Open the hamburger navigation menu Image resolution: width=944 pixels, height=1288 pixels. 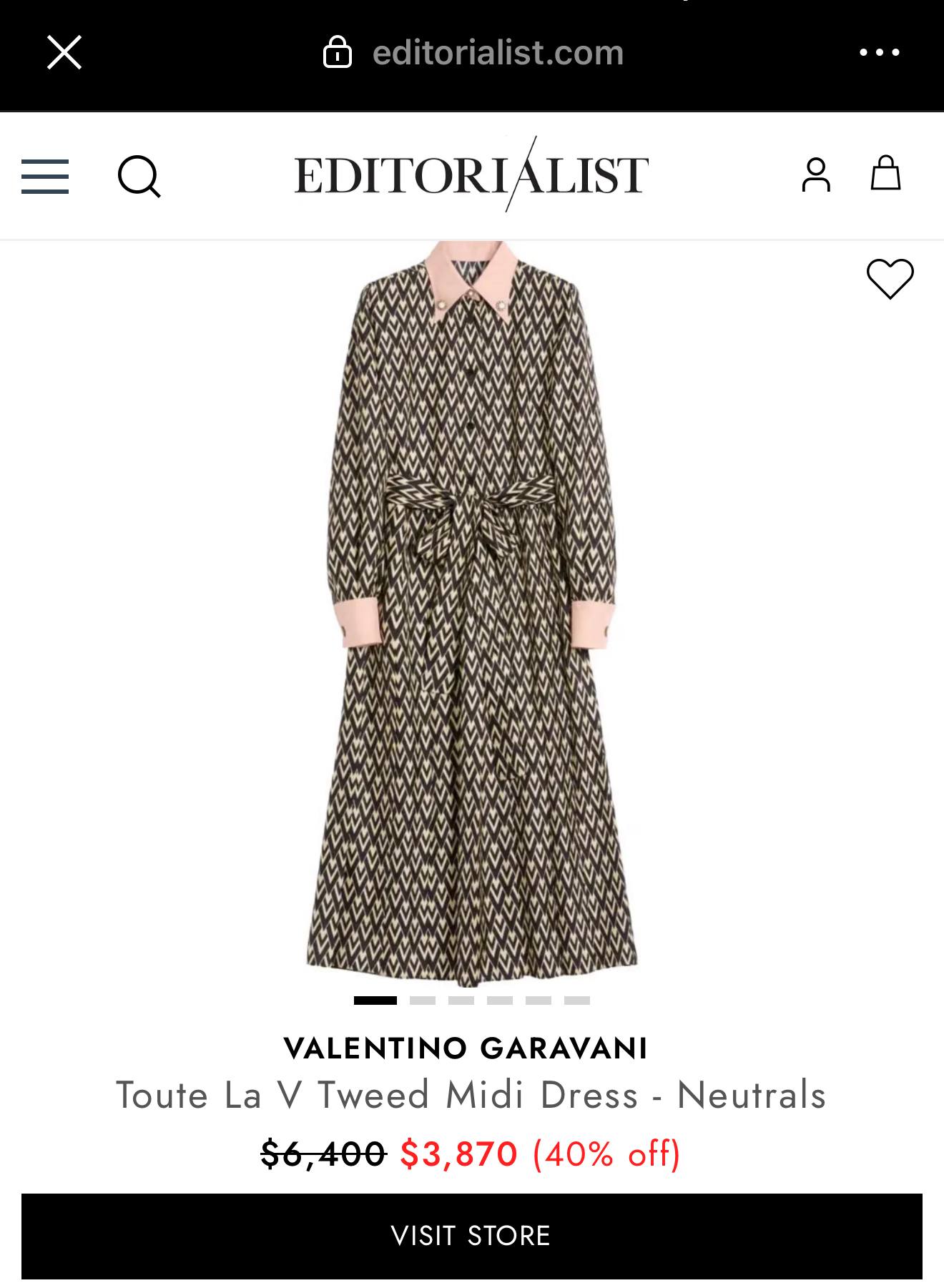[45, 176]
